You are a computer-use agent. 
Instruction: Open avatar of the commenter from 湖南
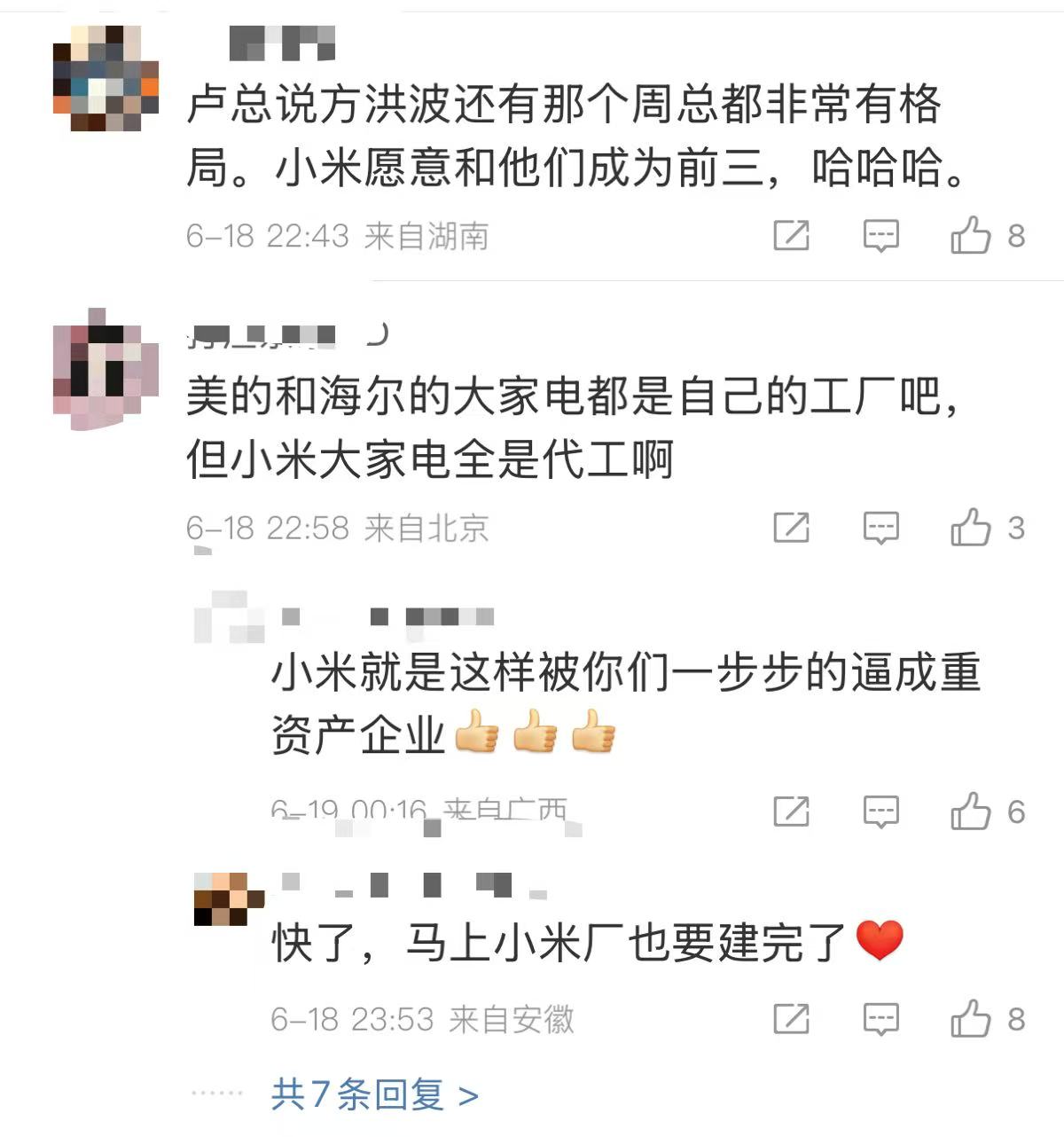106,78
